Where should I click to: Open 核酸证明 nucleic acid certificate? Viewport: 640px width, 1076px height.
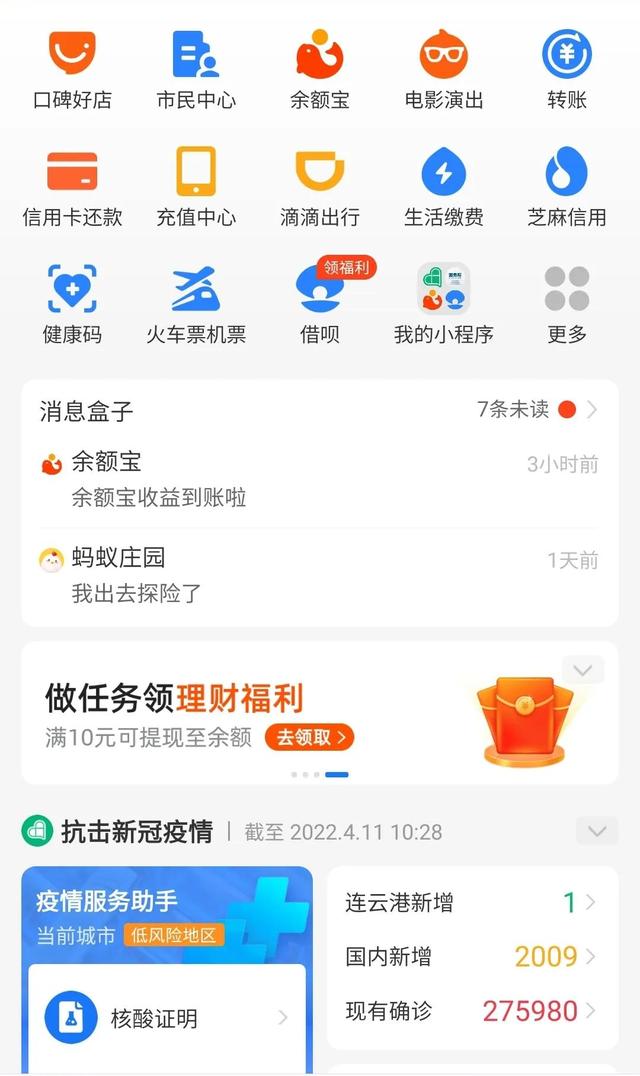[167, 1018]
